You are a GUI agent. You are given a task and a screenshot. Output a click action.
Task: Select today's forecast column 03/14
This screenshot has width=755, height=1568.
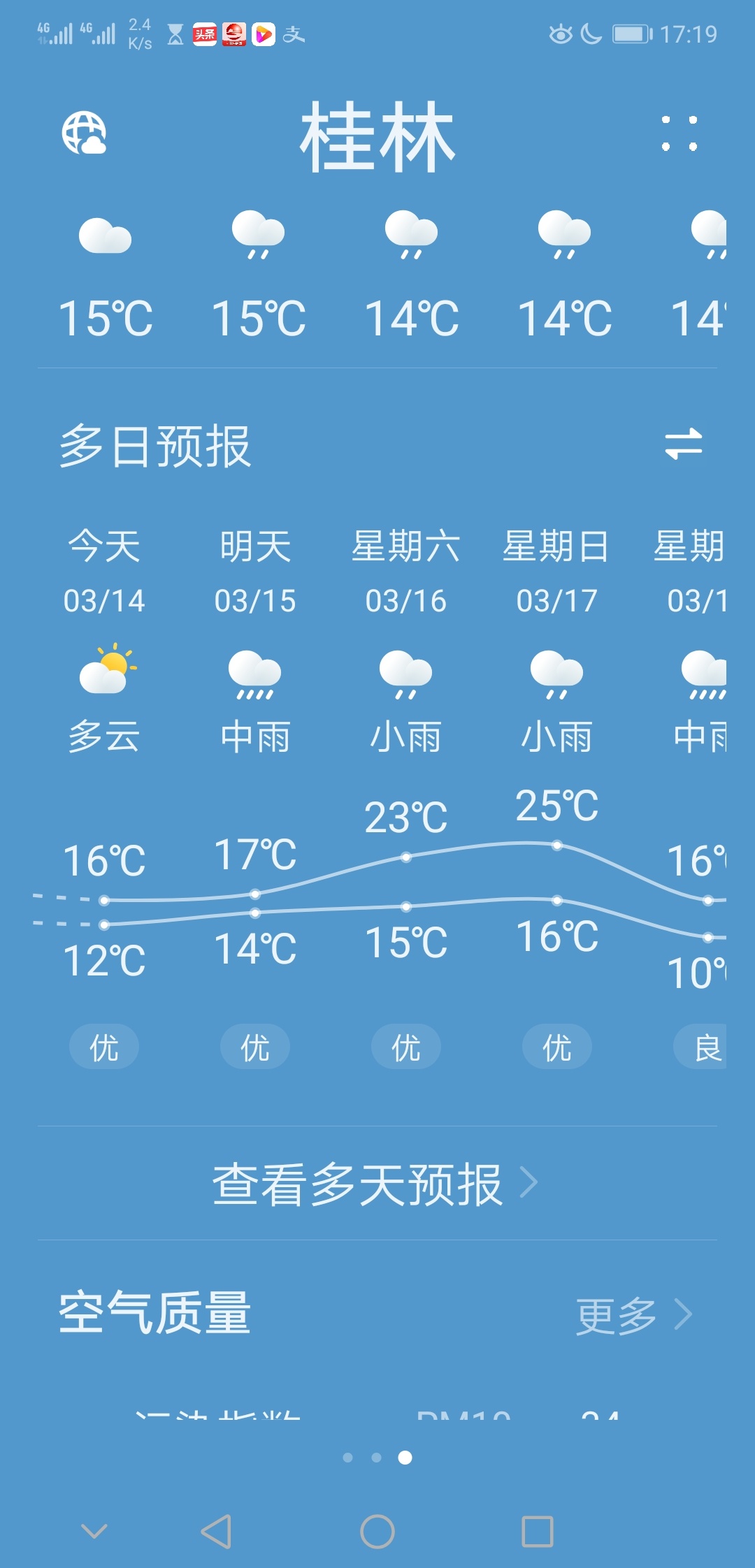[x=104, y=797]
